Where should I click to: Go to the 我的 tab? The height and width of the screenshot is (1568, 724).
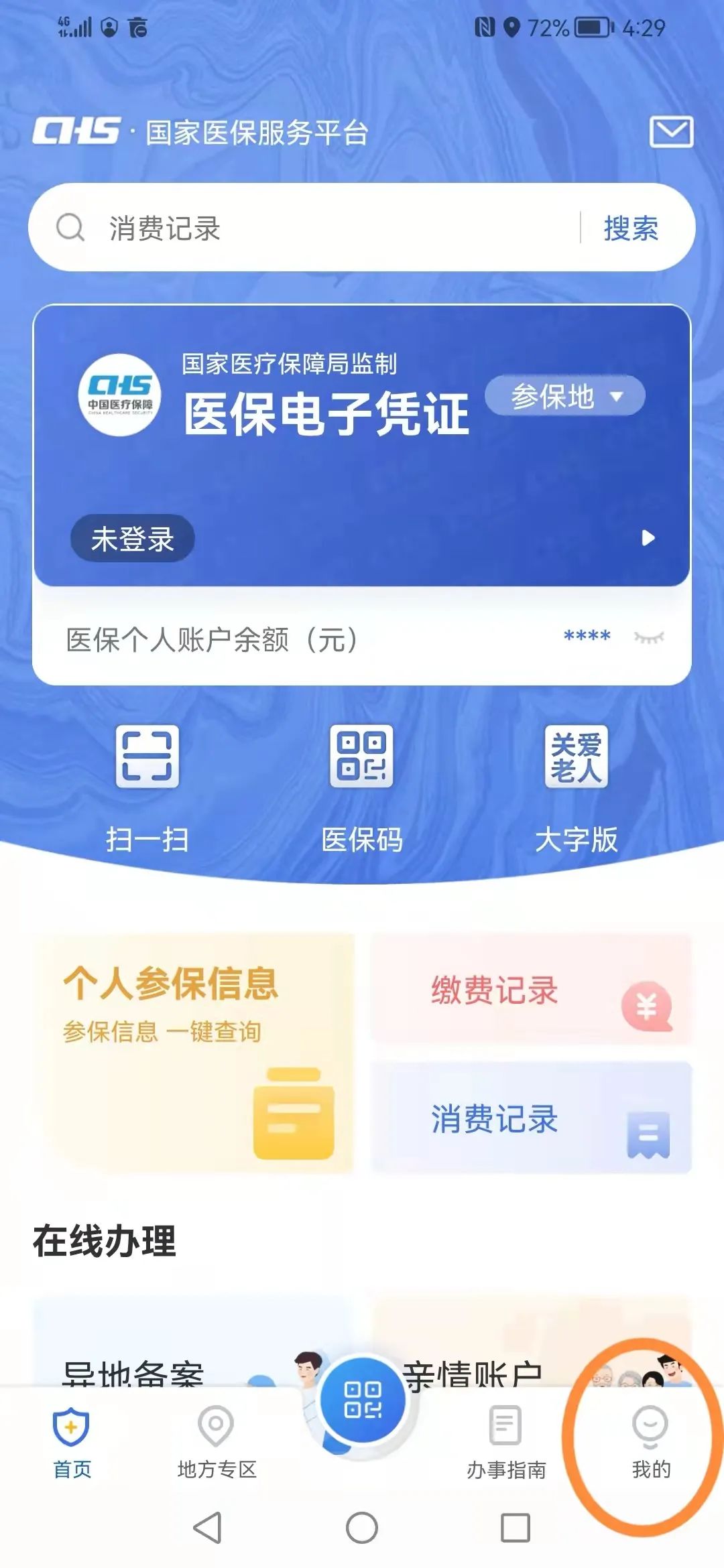[x=650, y=1441]
